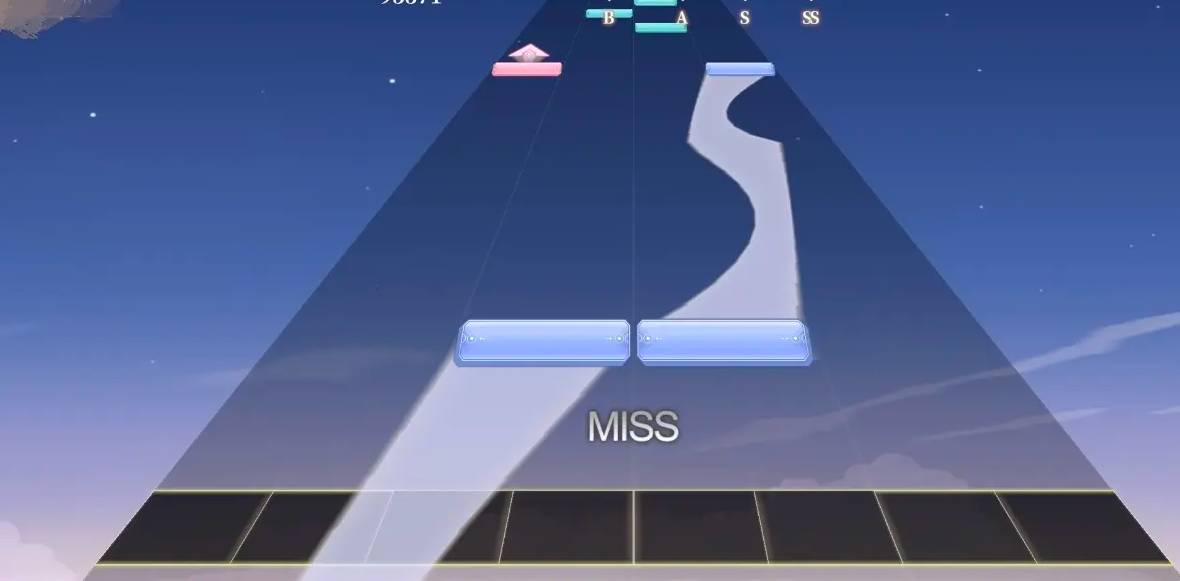Tap the right large blue note

723,341
